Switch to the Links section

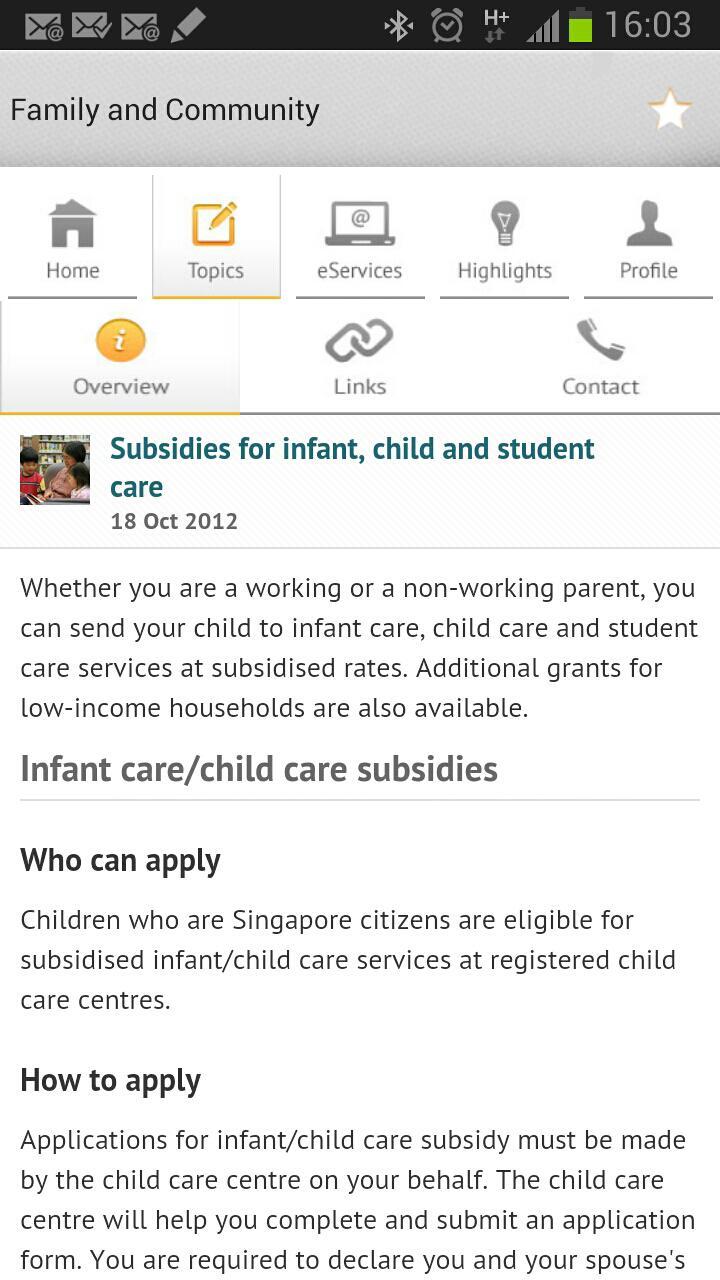(360, 358)
